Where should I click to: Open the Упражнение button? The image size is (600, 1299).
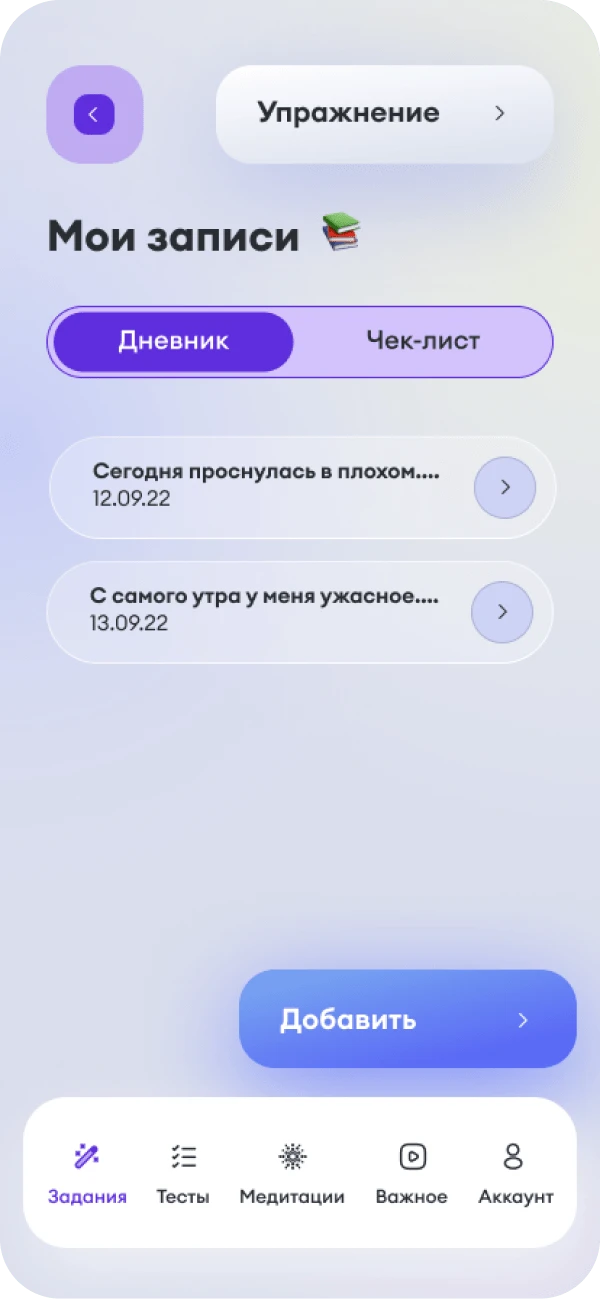click(x=384, y=113)
